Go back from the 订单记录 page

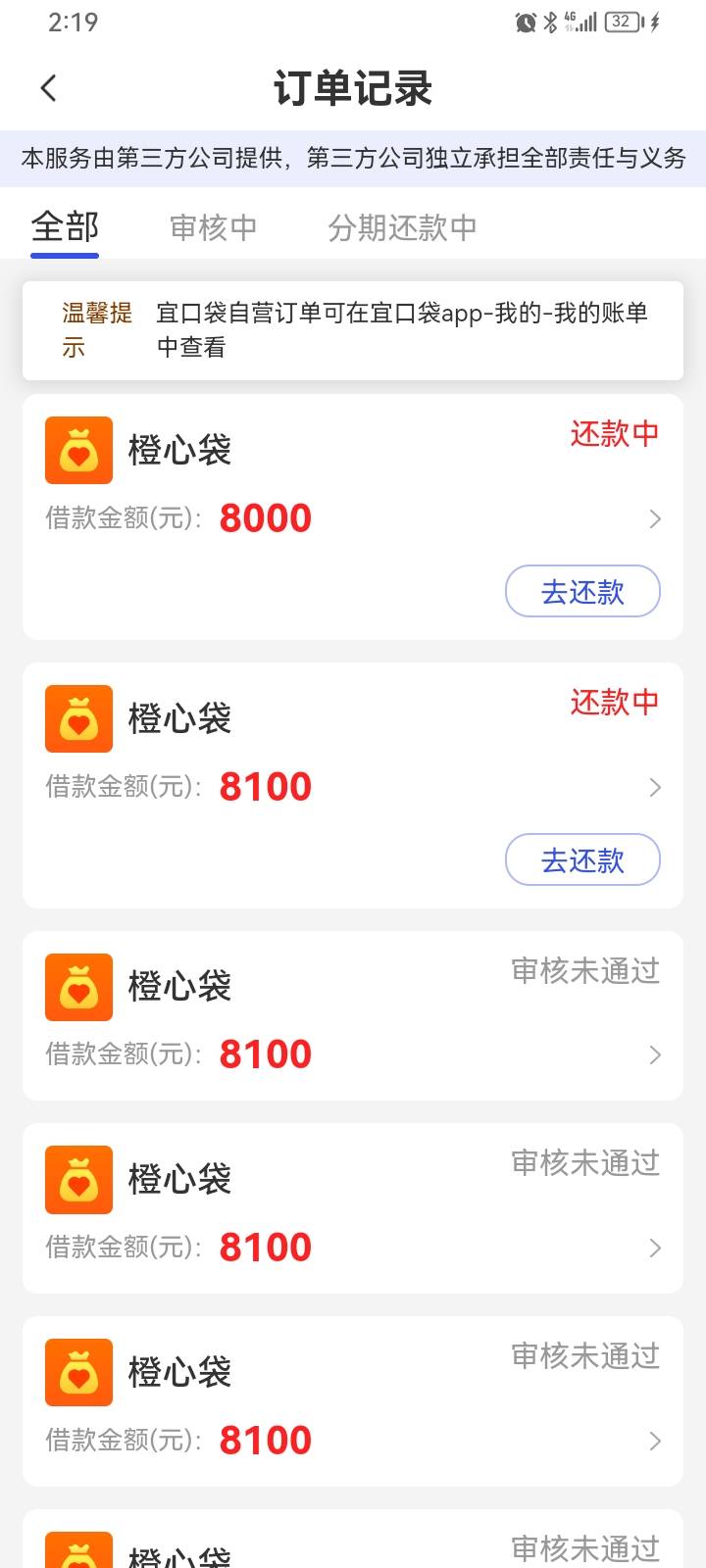pos(49,88)
